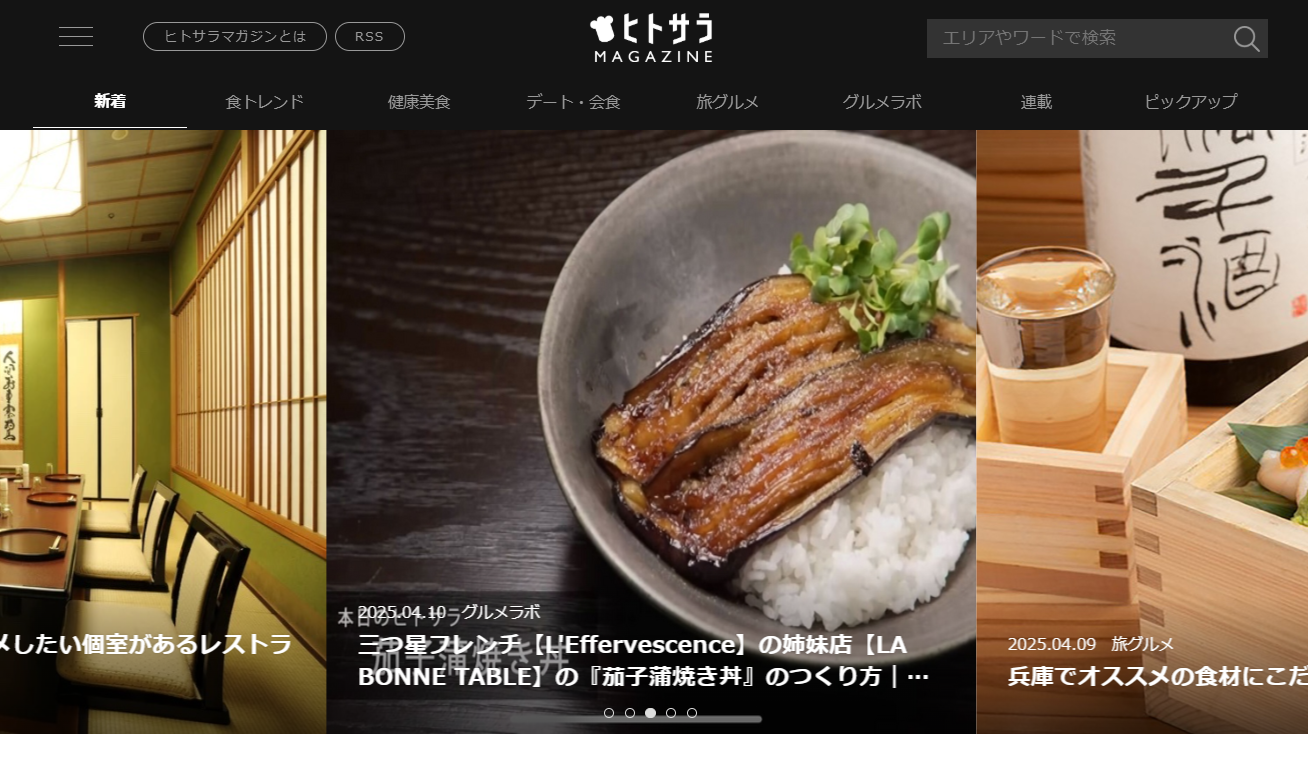Switch to the ピックアップ tab

click(1190, 102)
